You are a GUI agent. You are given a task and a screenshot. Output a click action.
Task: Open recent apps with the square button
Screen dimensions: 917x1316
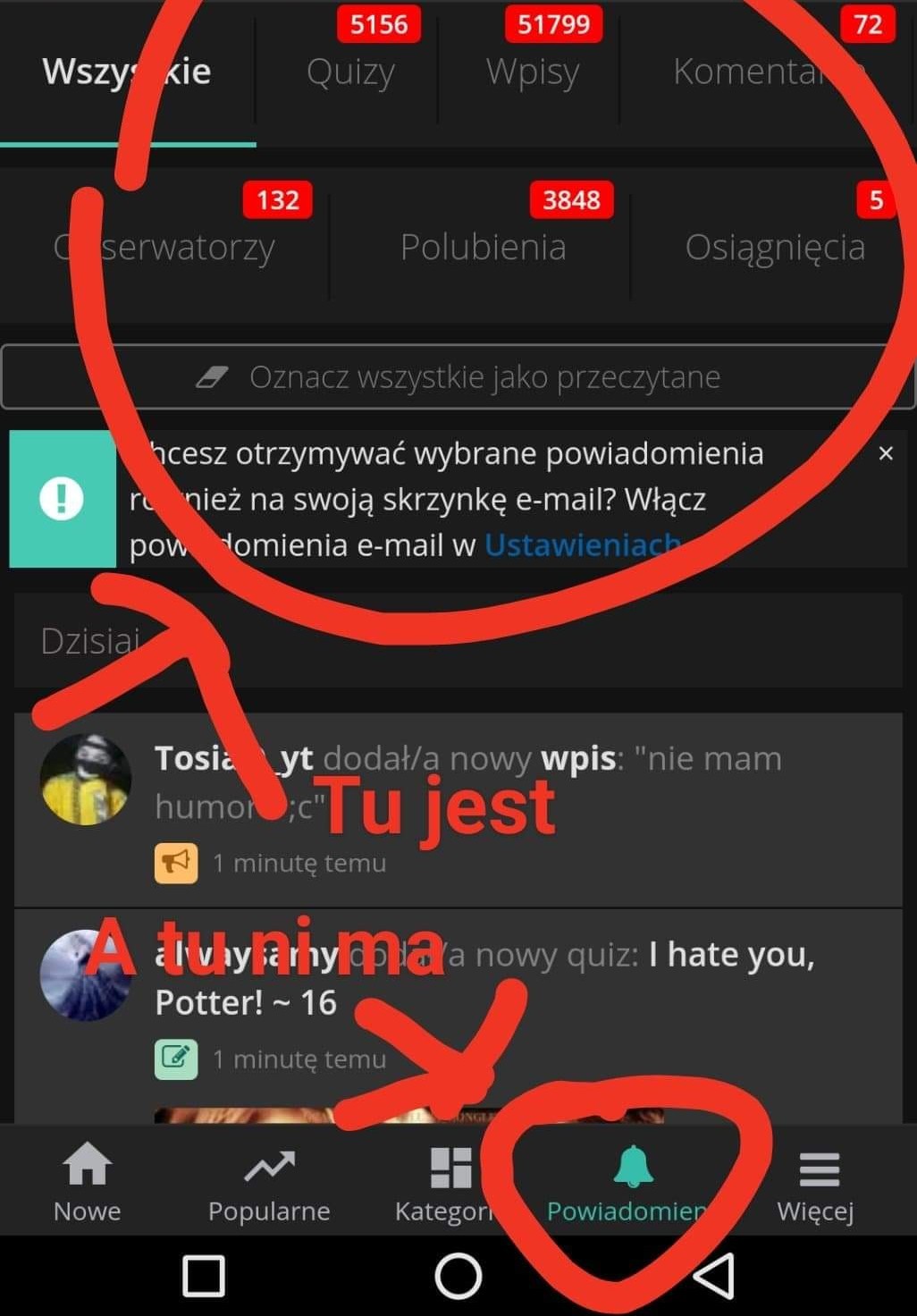click(x=204, y=1276)
